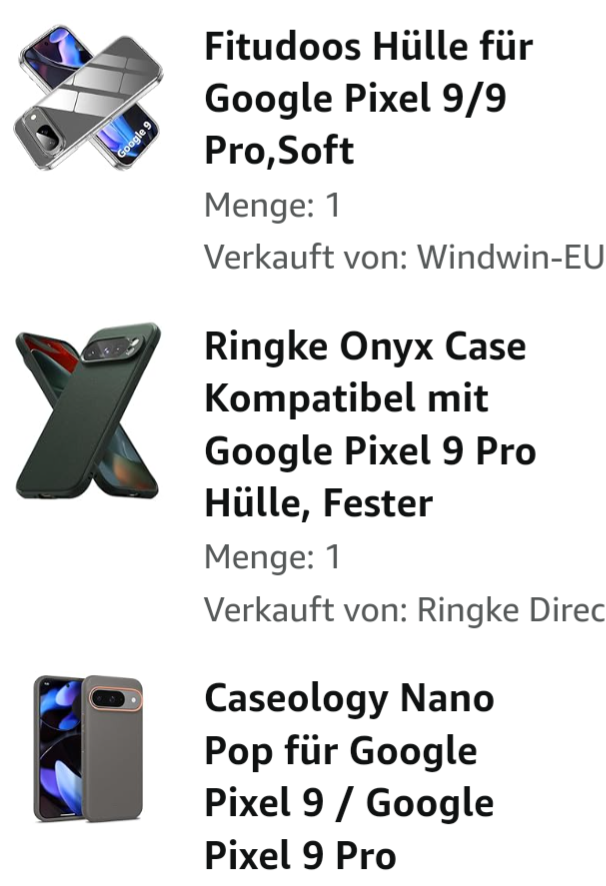This screenshot has width=606, height=886.
Task: Tap the Caseology Nano Pop product image
Action: [x=89, y=748]
